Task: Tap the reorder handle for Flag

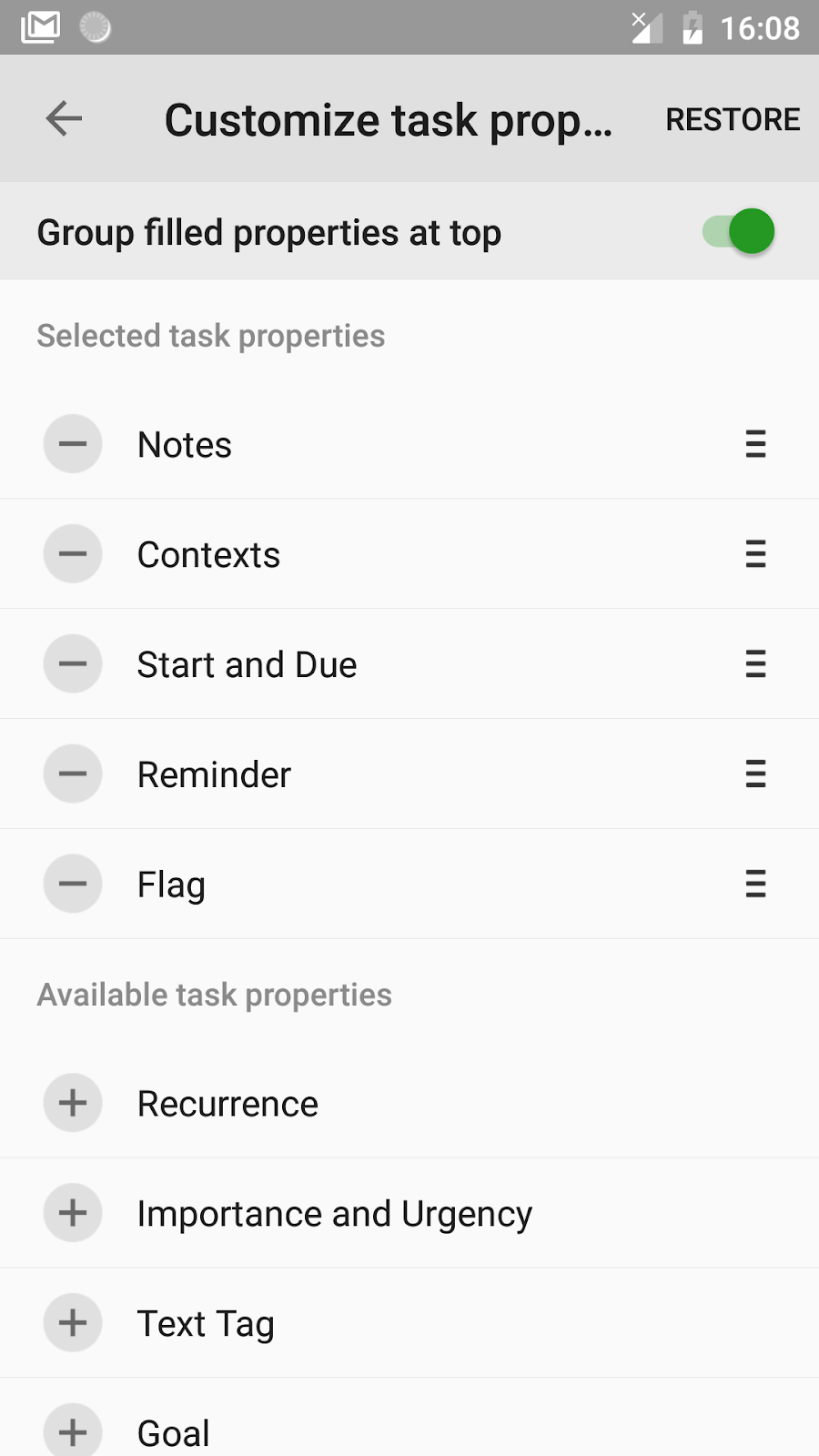Action: [755, 884]
